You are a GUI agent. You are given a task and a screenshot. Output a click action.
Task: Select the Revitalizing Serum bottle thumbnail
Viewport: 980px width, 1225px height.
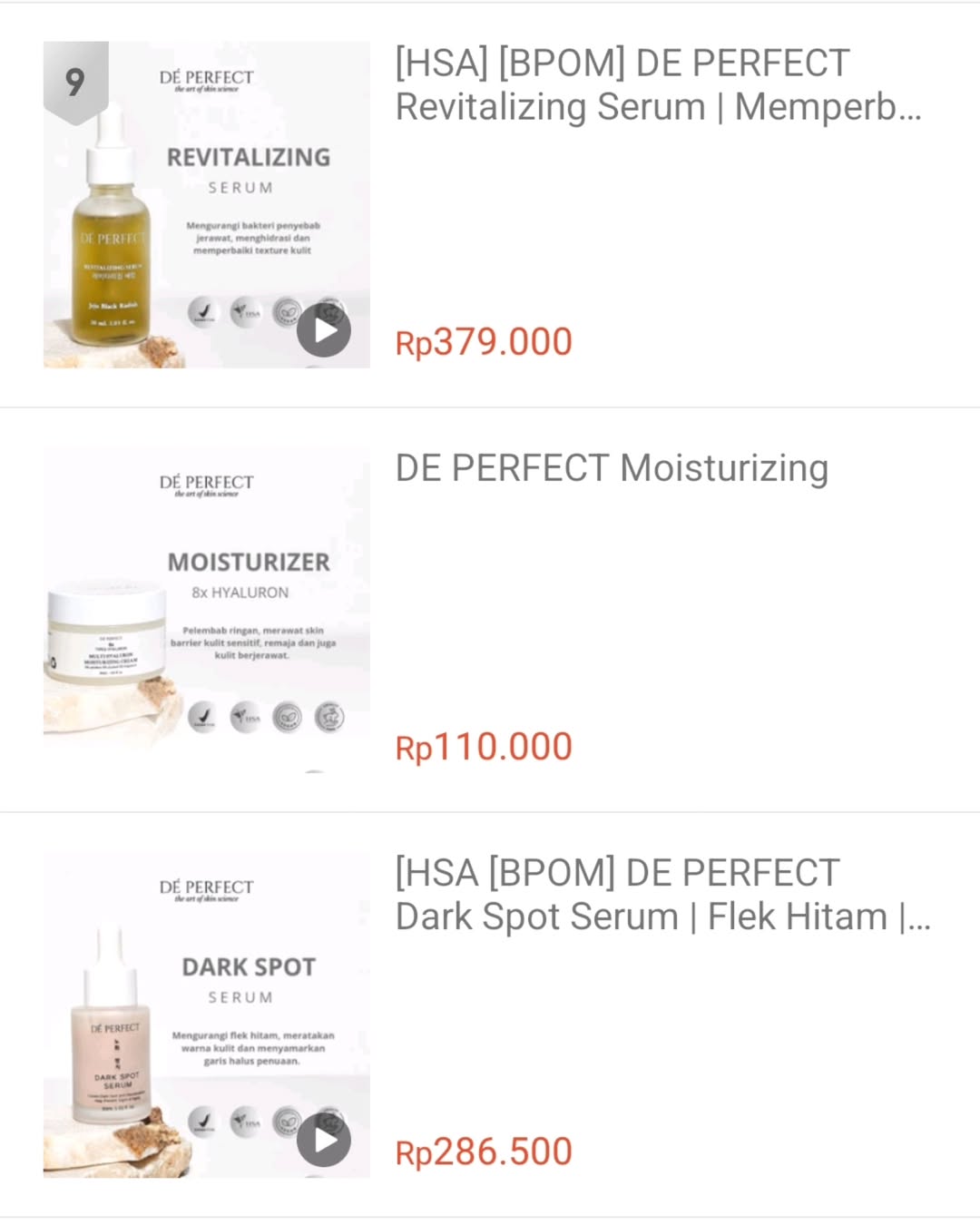204,204
